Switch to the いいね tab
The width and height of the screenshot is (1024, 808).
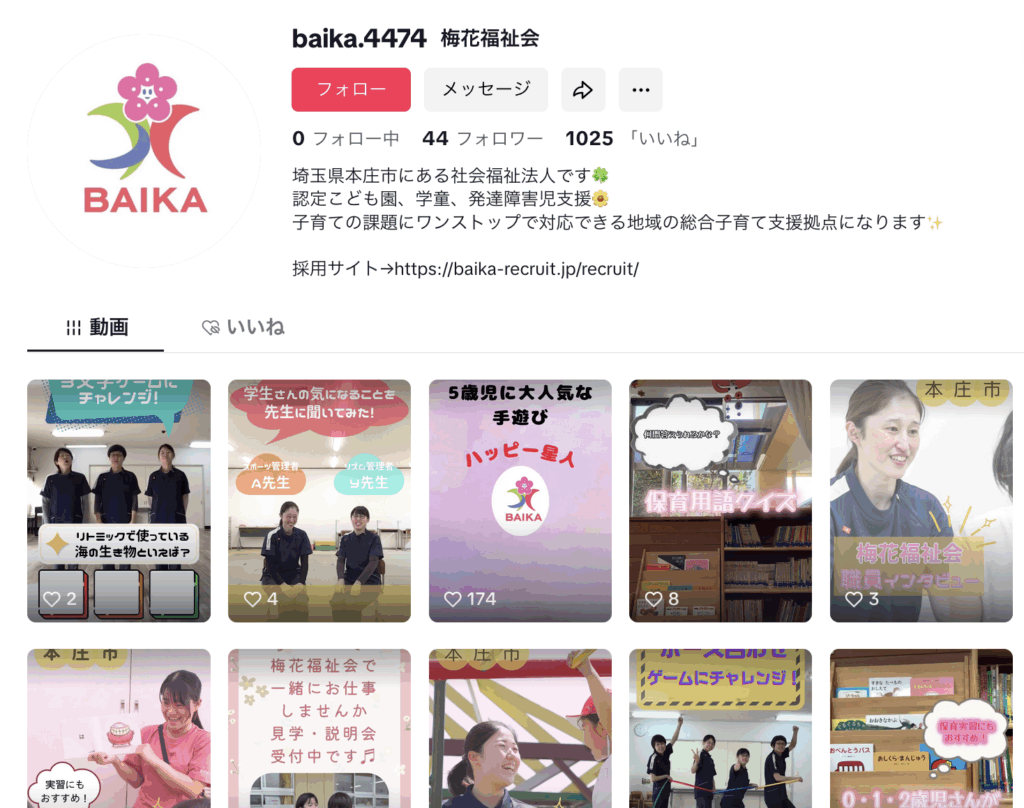tap(243, 327)
